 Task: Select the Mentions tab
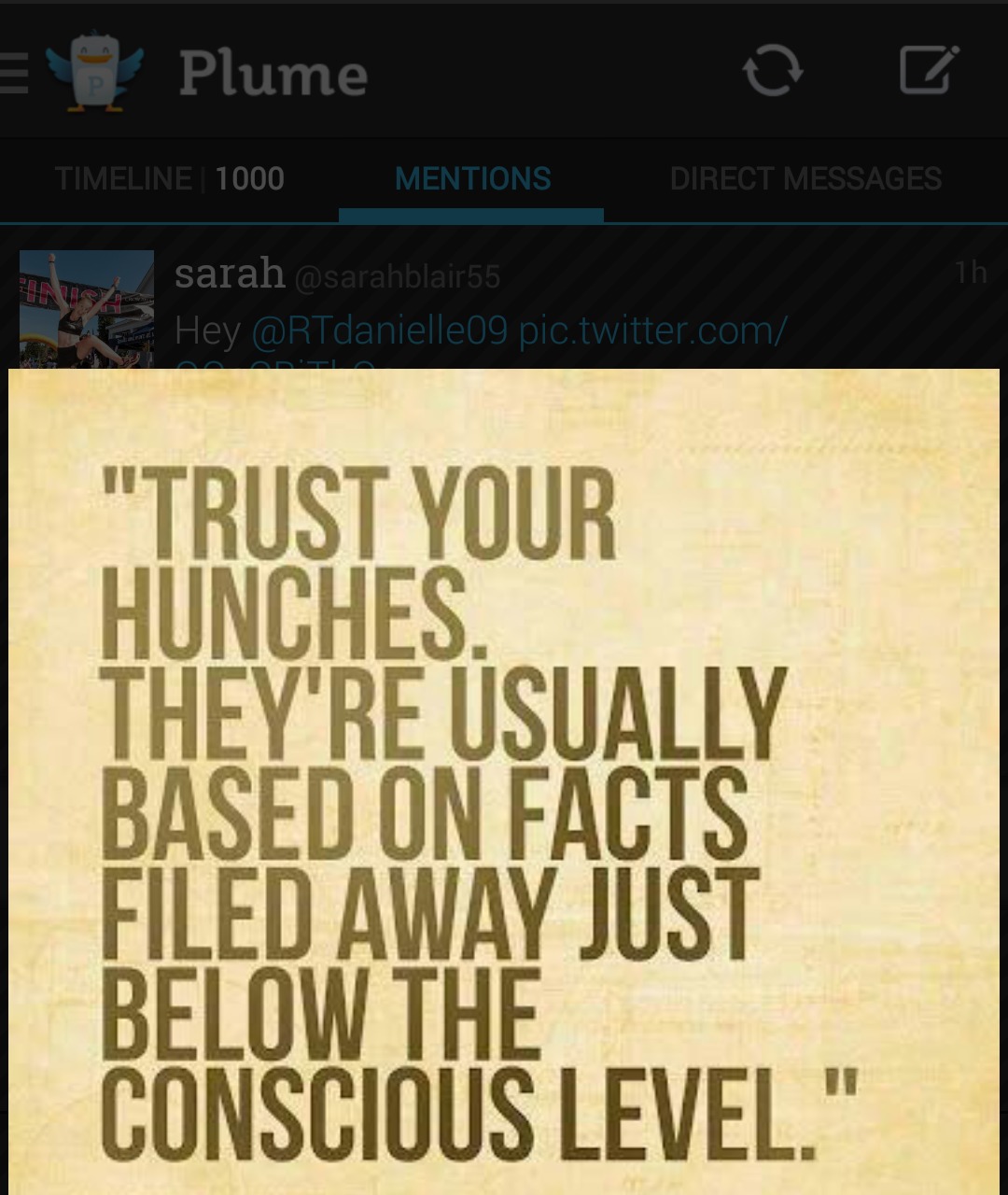[472, 178]
